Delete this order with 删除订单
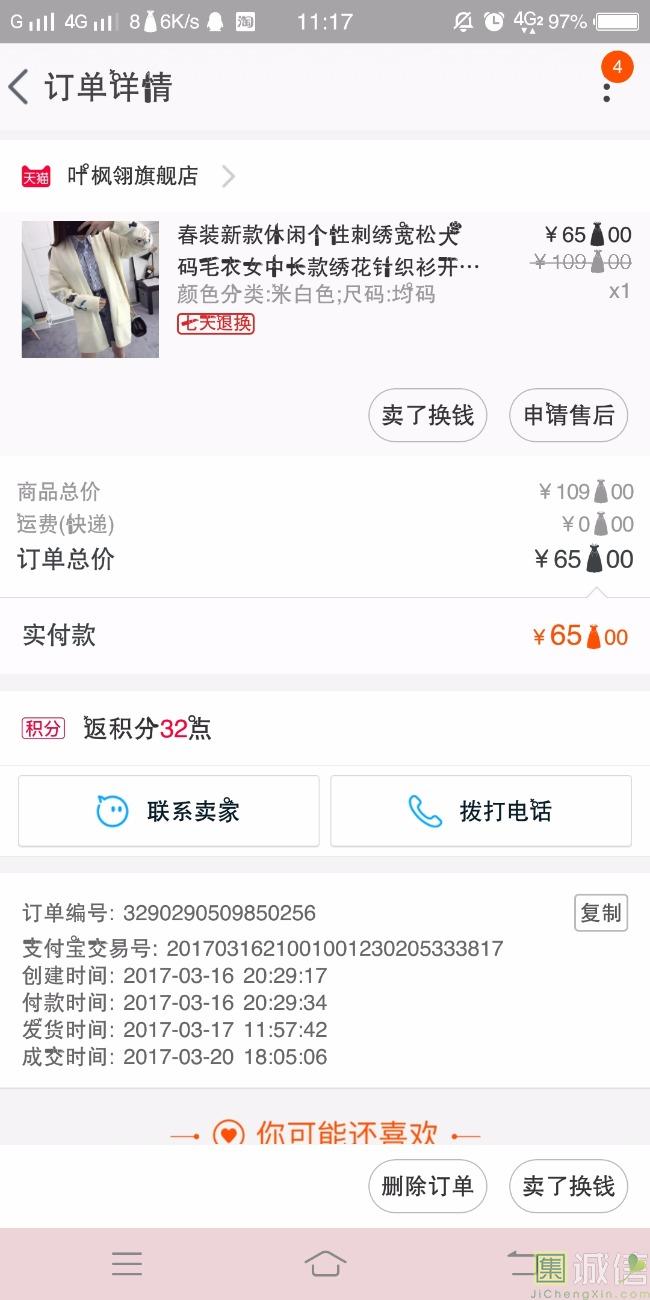Screen dimensions: 650x1300 pyautogui.click(x=428, y=1187)
